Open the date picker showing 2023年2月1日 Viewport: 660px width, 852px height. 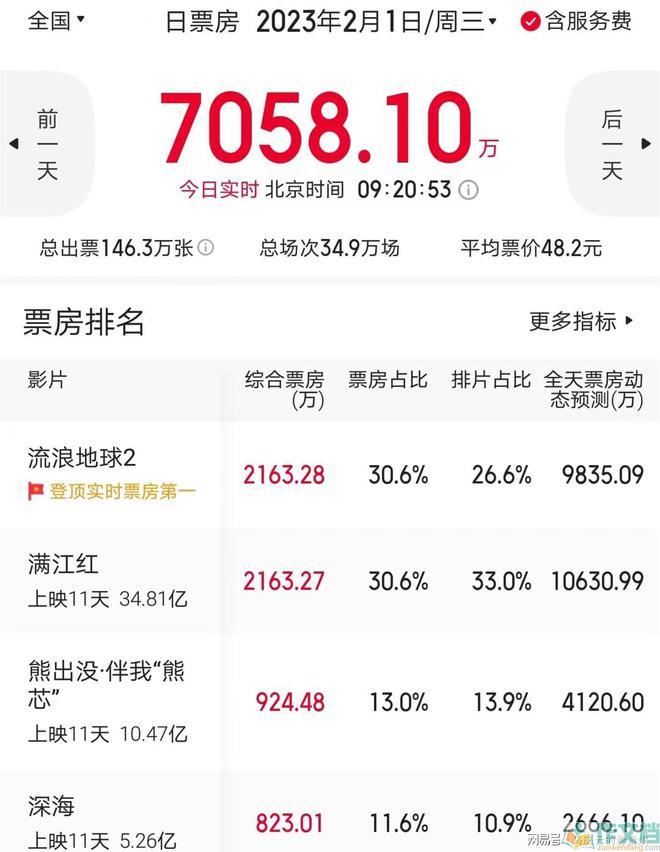click(x=376, y=21)
